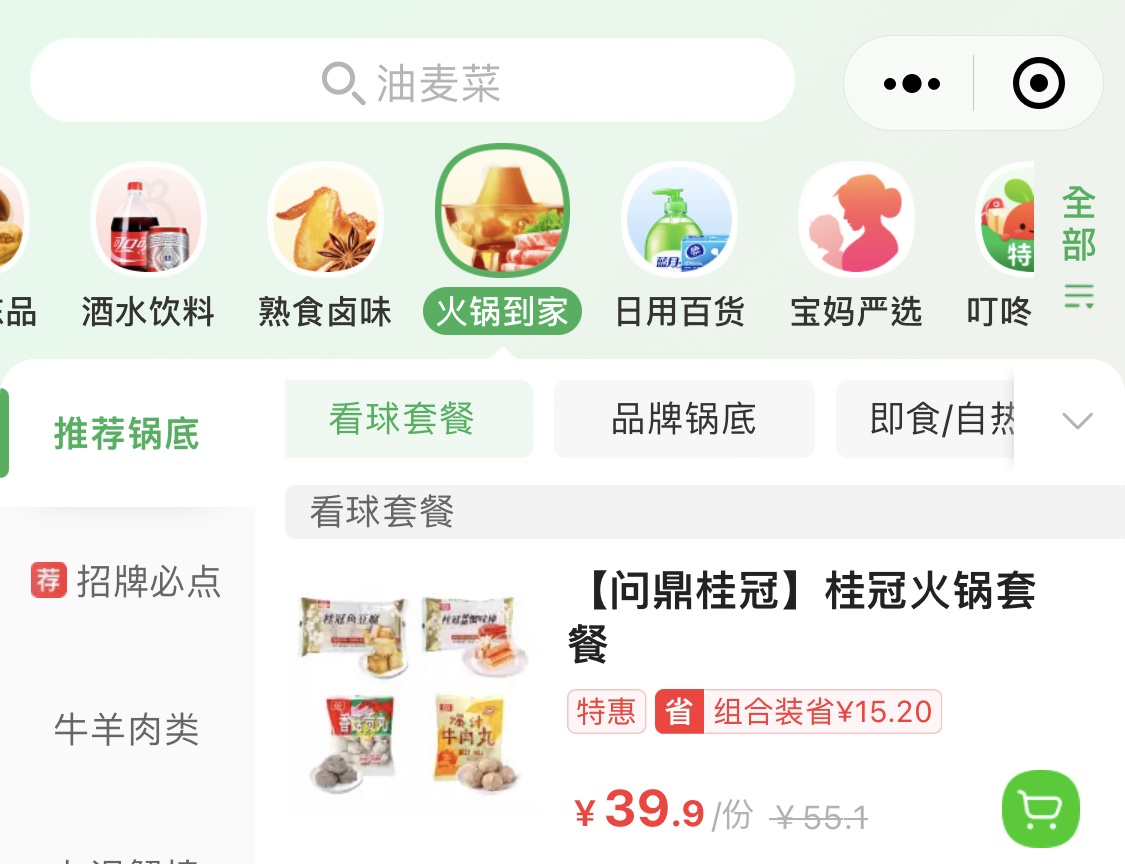Select the 酒水饮料 category

tap(148, 250)
